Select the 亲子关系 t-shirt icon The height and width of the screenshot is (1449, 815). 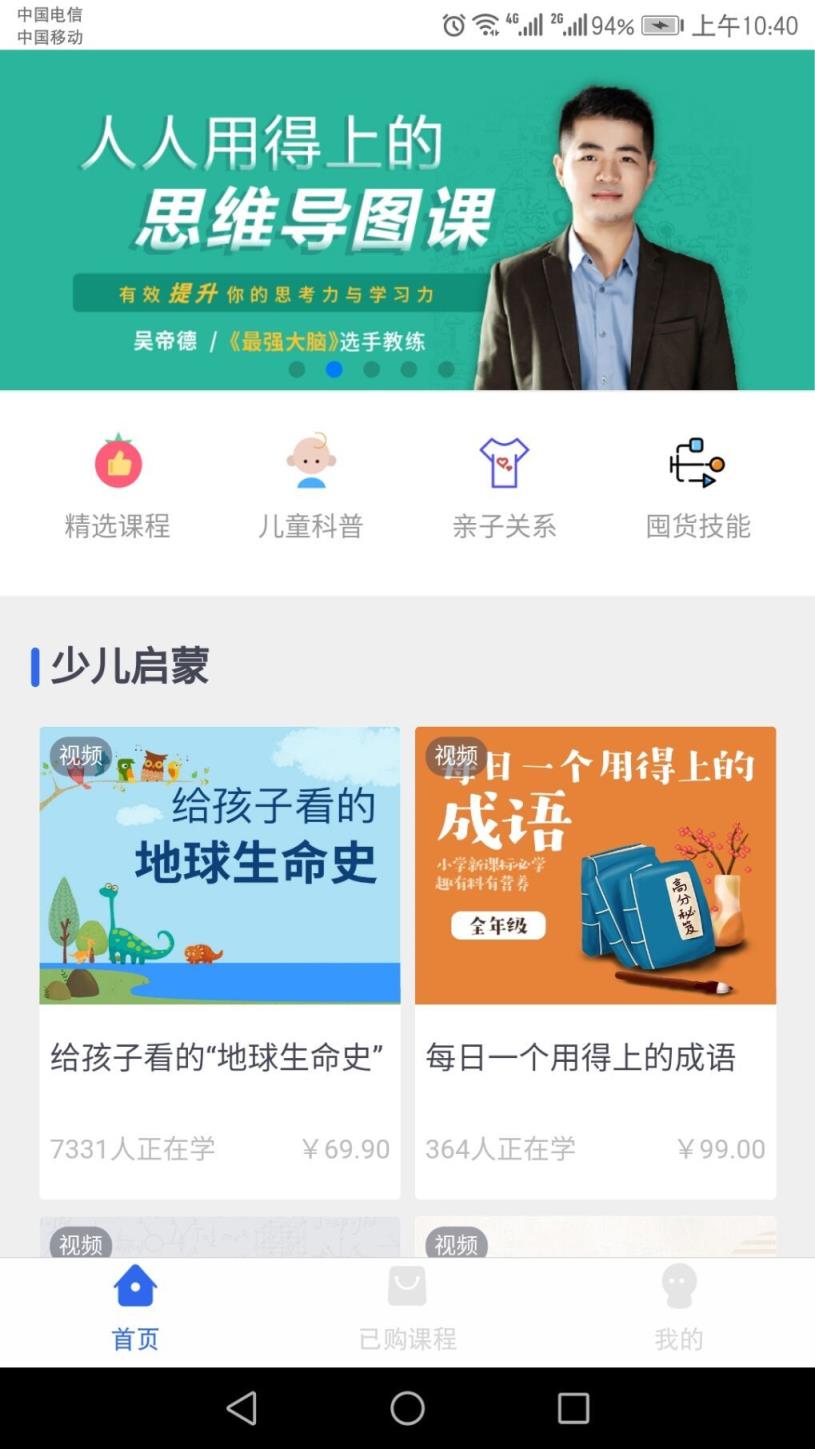(504, 461)
